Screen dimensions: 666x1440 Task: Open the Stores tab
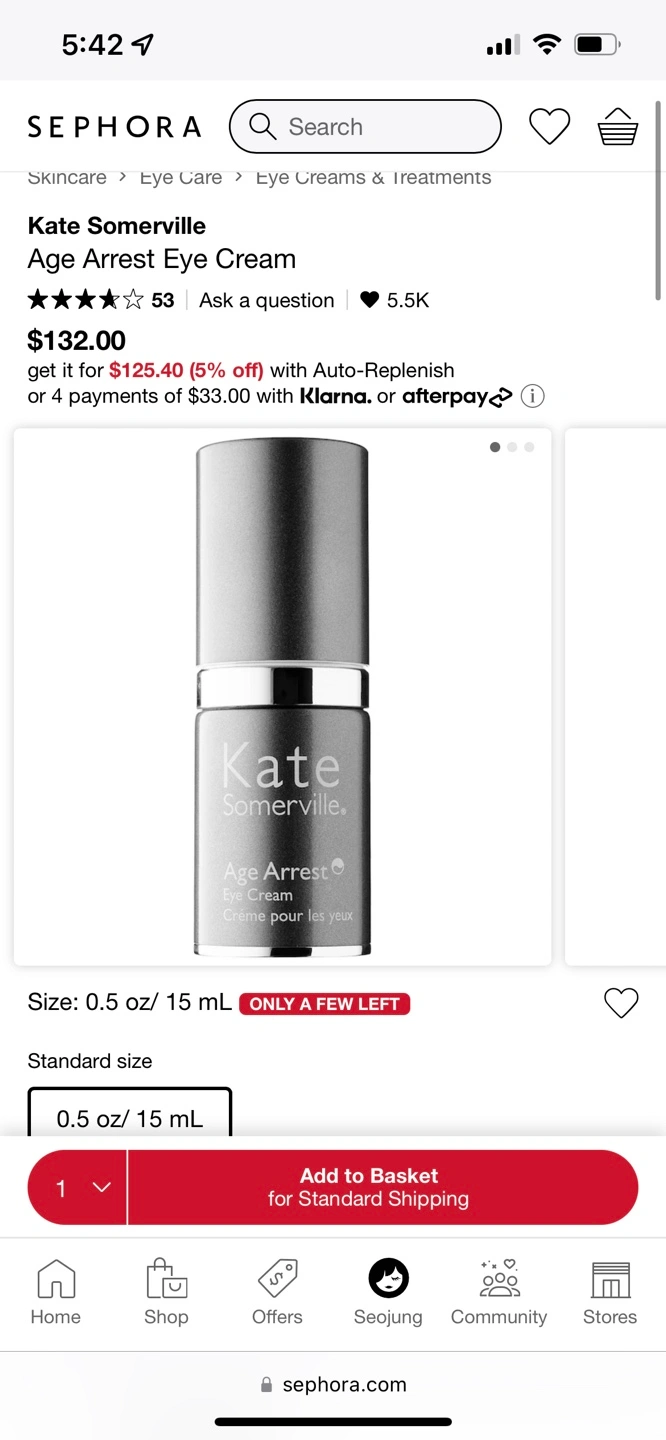point(610,1292)
